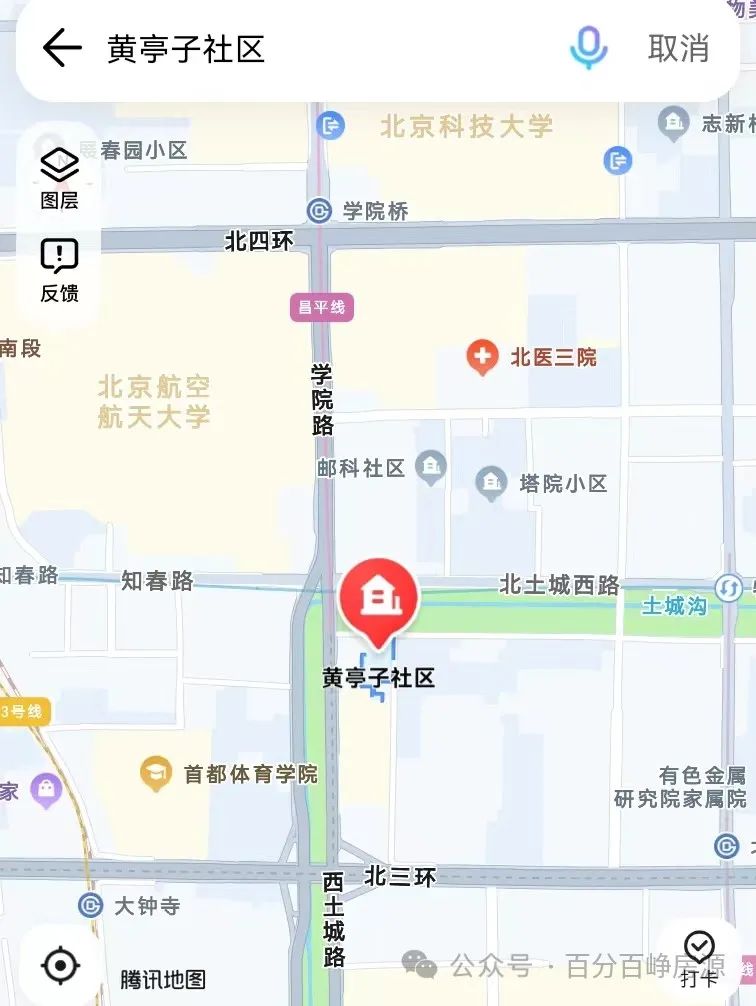Start voice search with the microphone icon
The height and width of the screenshot is (1006, 756).
(589, 47)
